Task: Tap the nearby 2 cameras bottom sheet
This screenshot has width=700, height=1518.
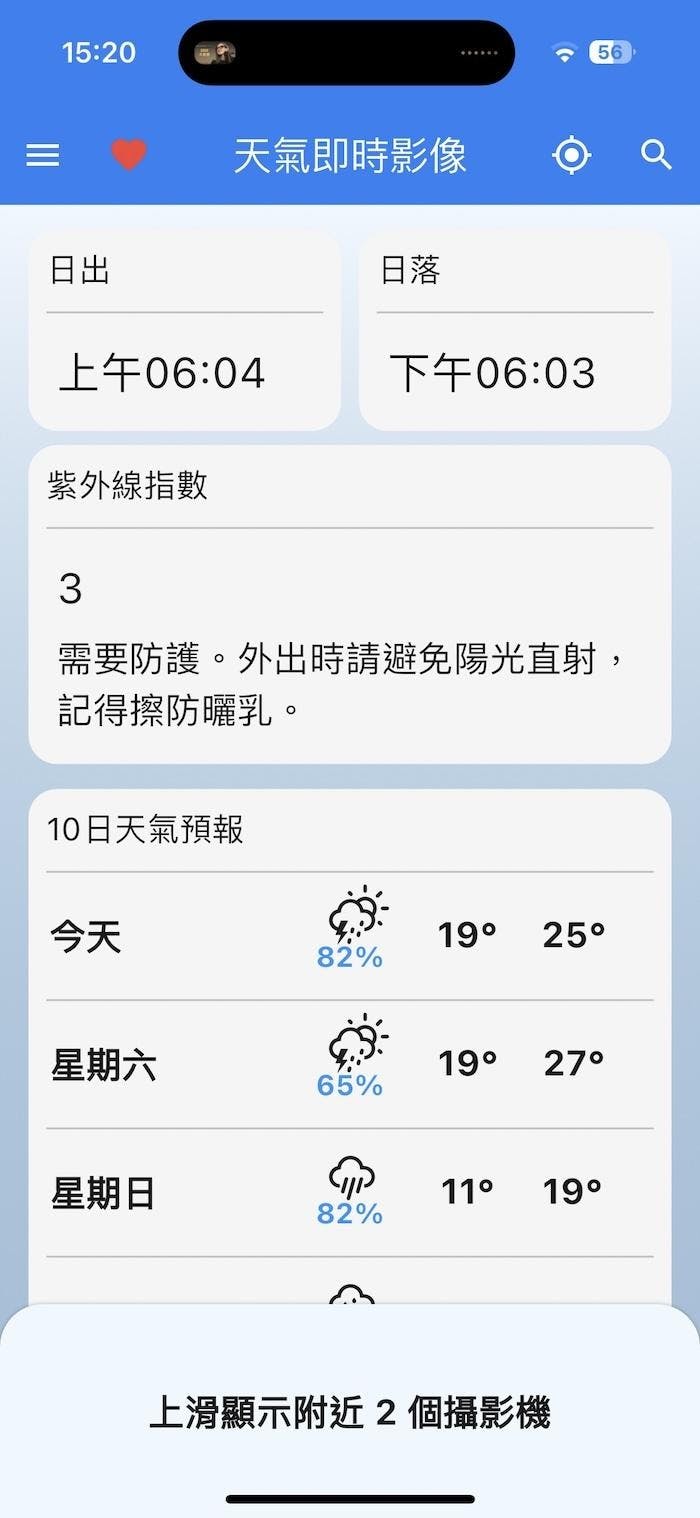Action: [350, 1412]
